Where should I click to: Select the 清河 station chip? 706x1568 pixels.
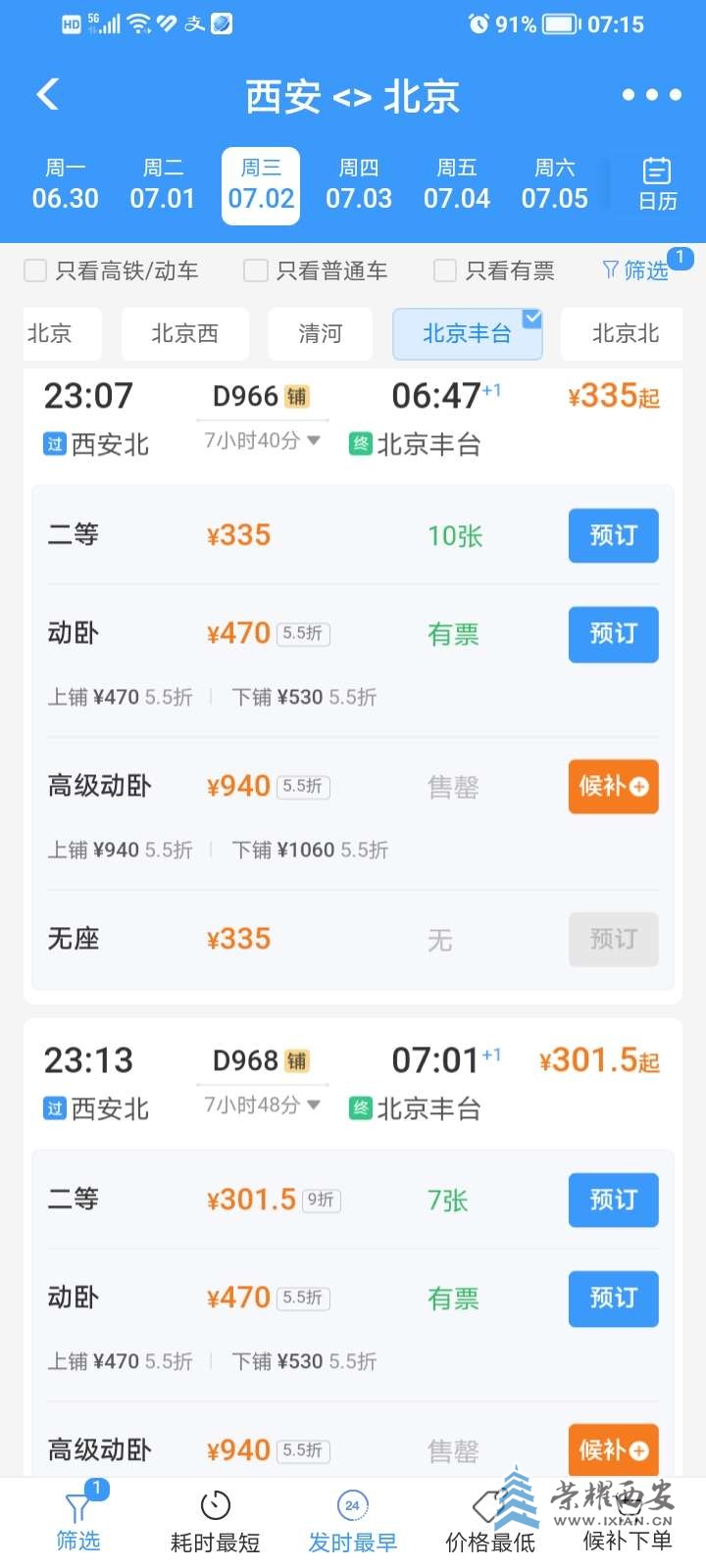320,334
